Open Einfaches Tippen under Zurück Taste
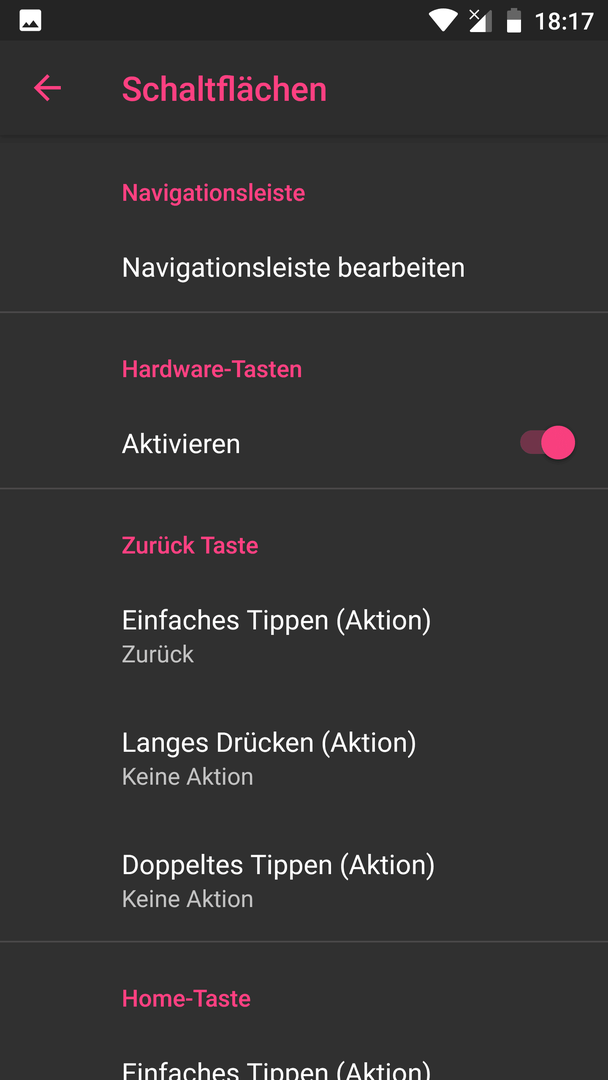This screenshot has width=608, height=1080. click(304, 636)
